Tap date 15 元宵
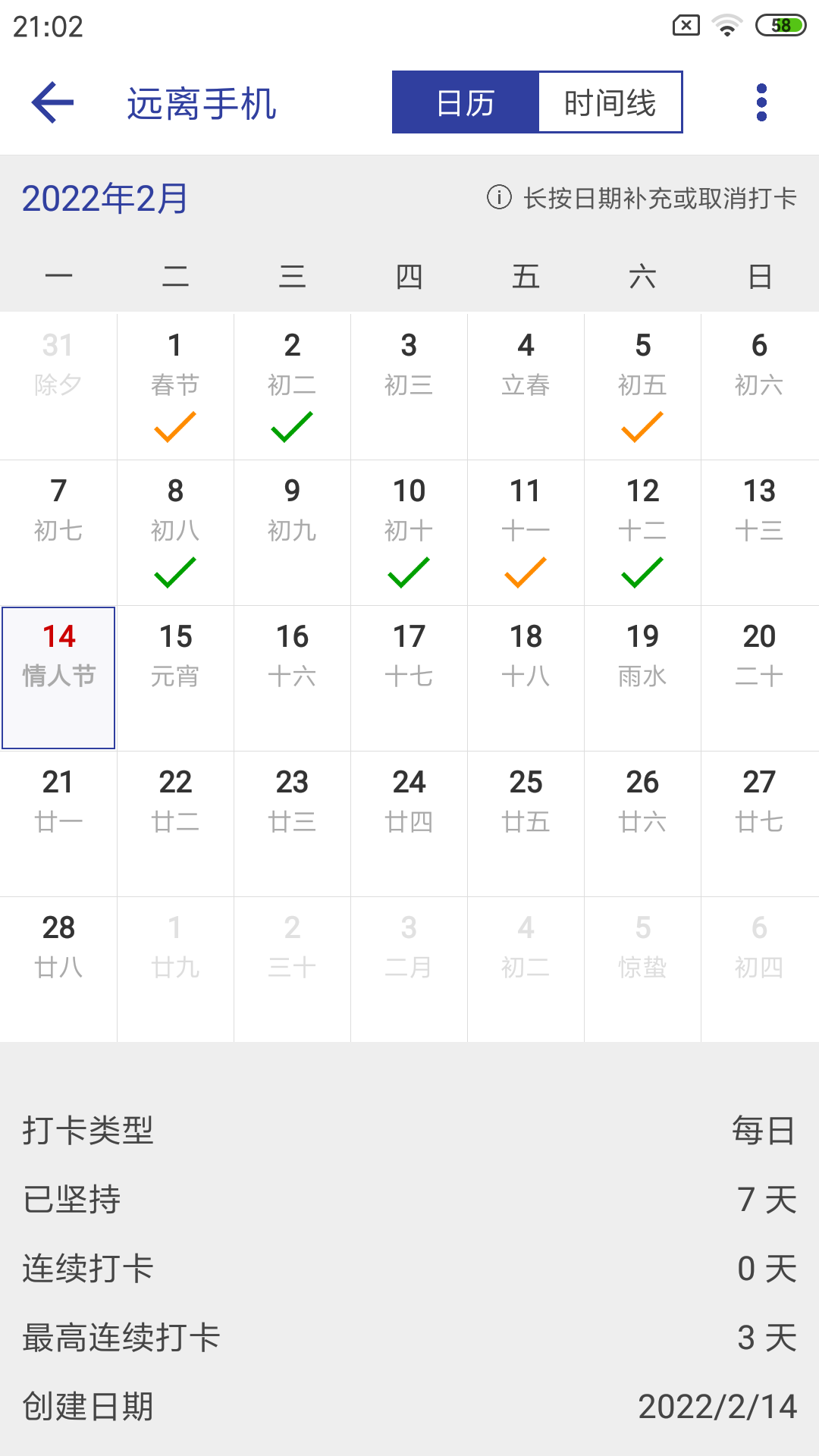The width and height of the screenshot is (819, 1456). (x=175, y=677)
